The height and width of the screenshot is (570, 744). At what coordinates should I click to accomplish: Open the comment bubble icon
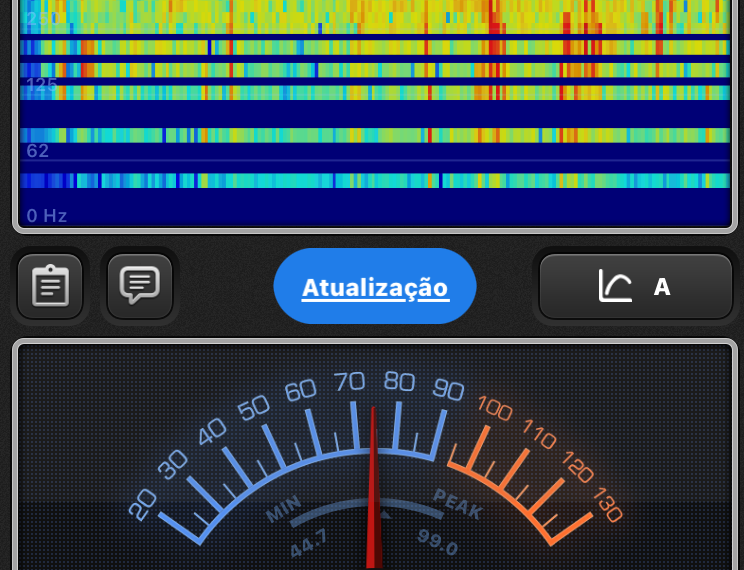(x=139, y=287)
